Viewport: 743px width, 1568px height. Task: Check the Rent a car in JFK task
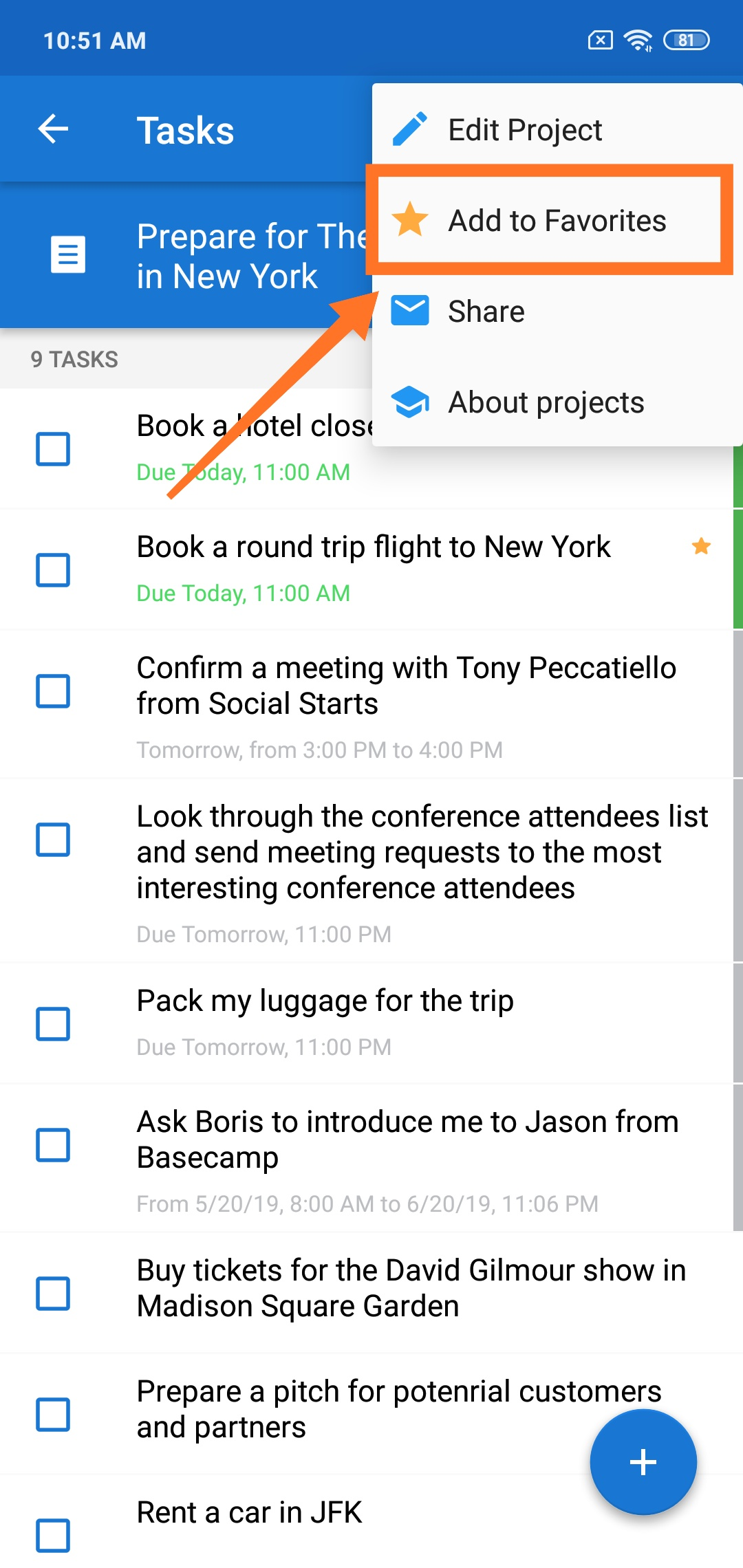click(x=53, y=1536)
